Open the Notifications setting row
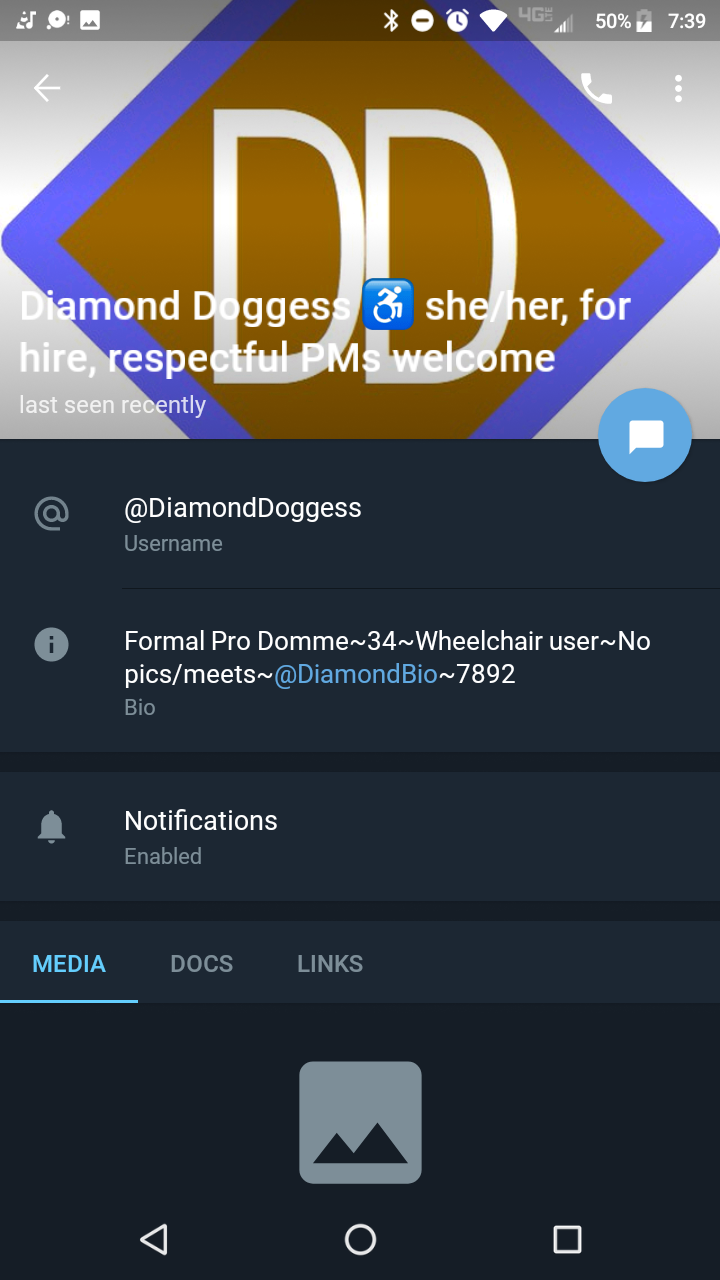This screenshot has width=720, height=1280. [360, 837]
